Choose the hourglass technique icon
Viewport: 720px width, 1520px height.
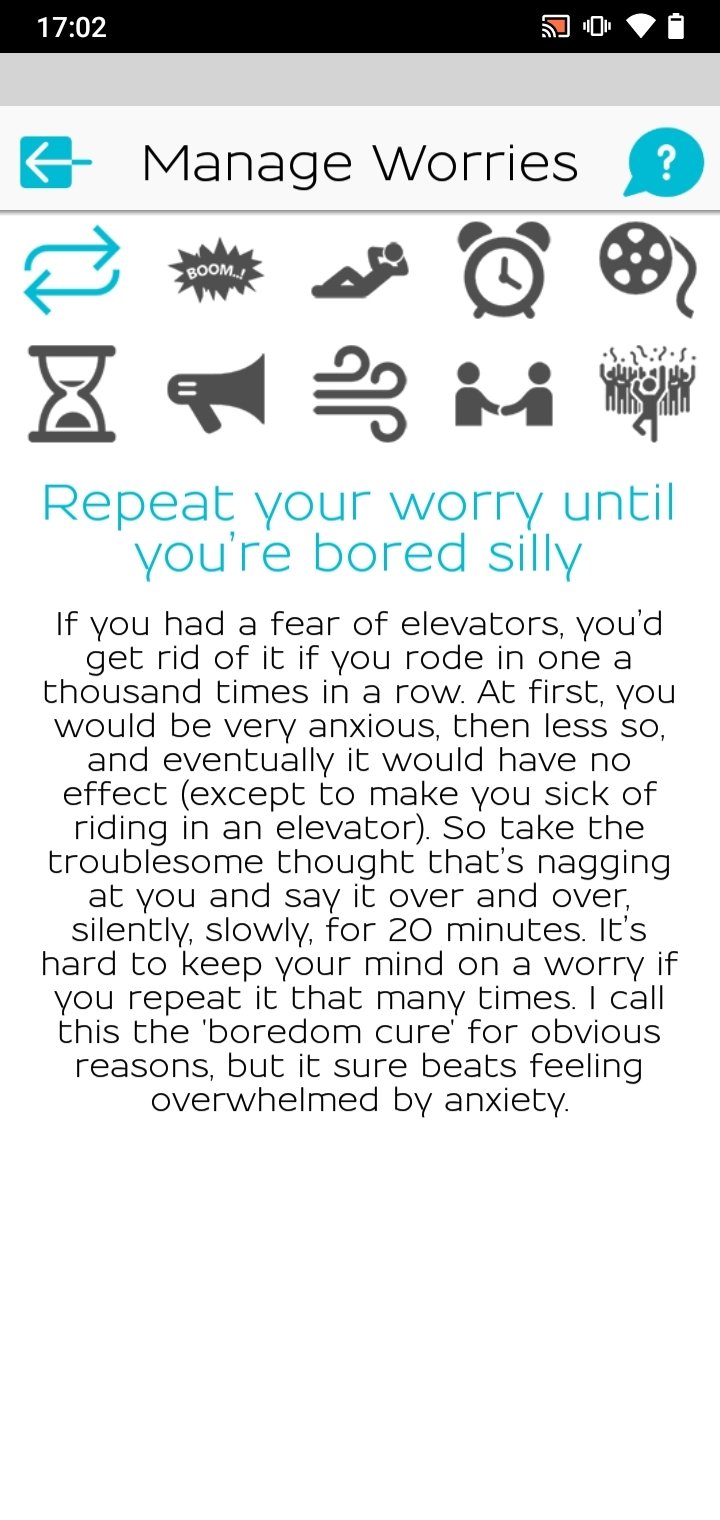(72, 394)
